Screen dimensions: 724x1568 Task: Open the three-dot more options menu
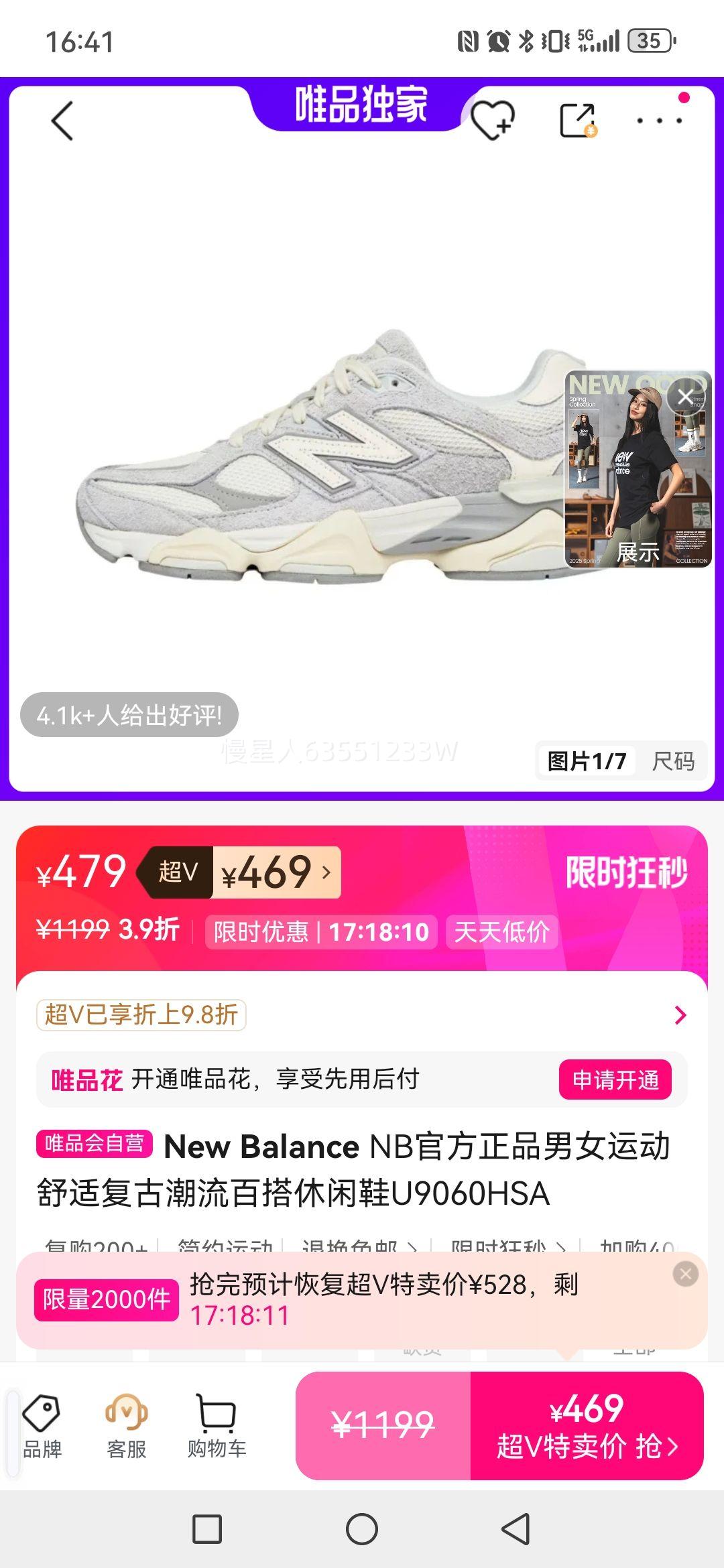[x=660, y=122]
